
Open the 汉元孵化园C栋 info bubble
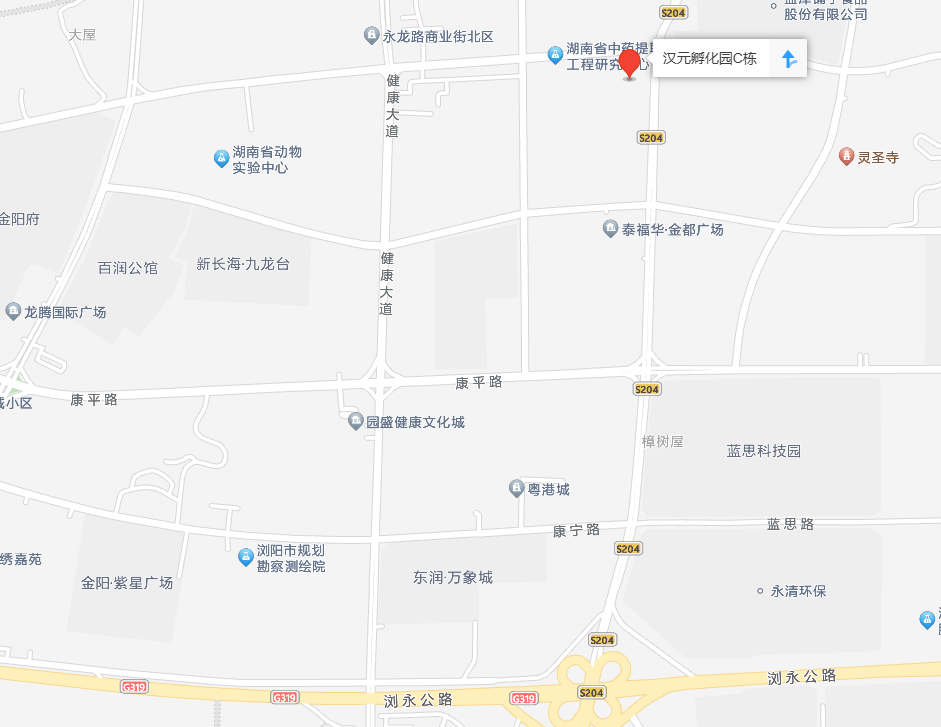[x=710, y=59]
